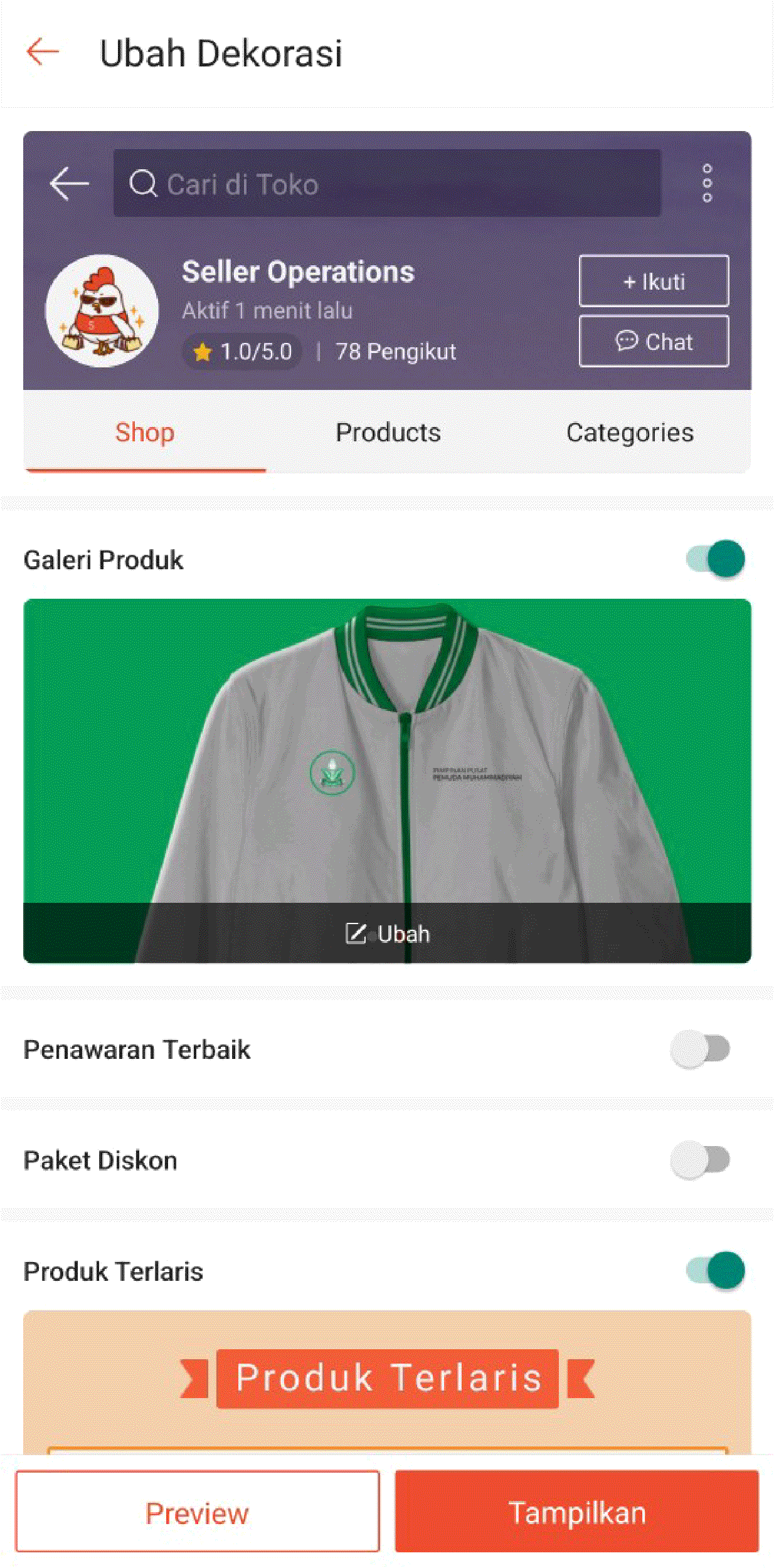Go back from Ubah Dekorasi
774x1568 pixels.
click(x=43, y=52)
